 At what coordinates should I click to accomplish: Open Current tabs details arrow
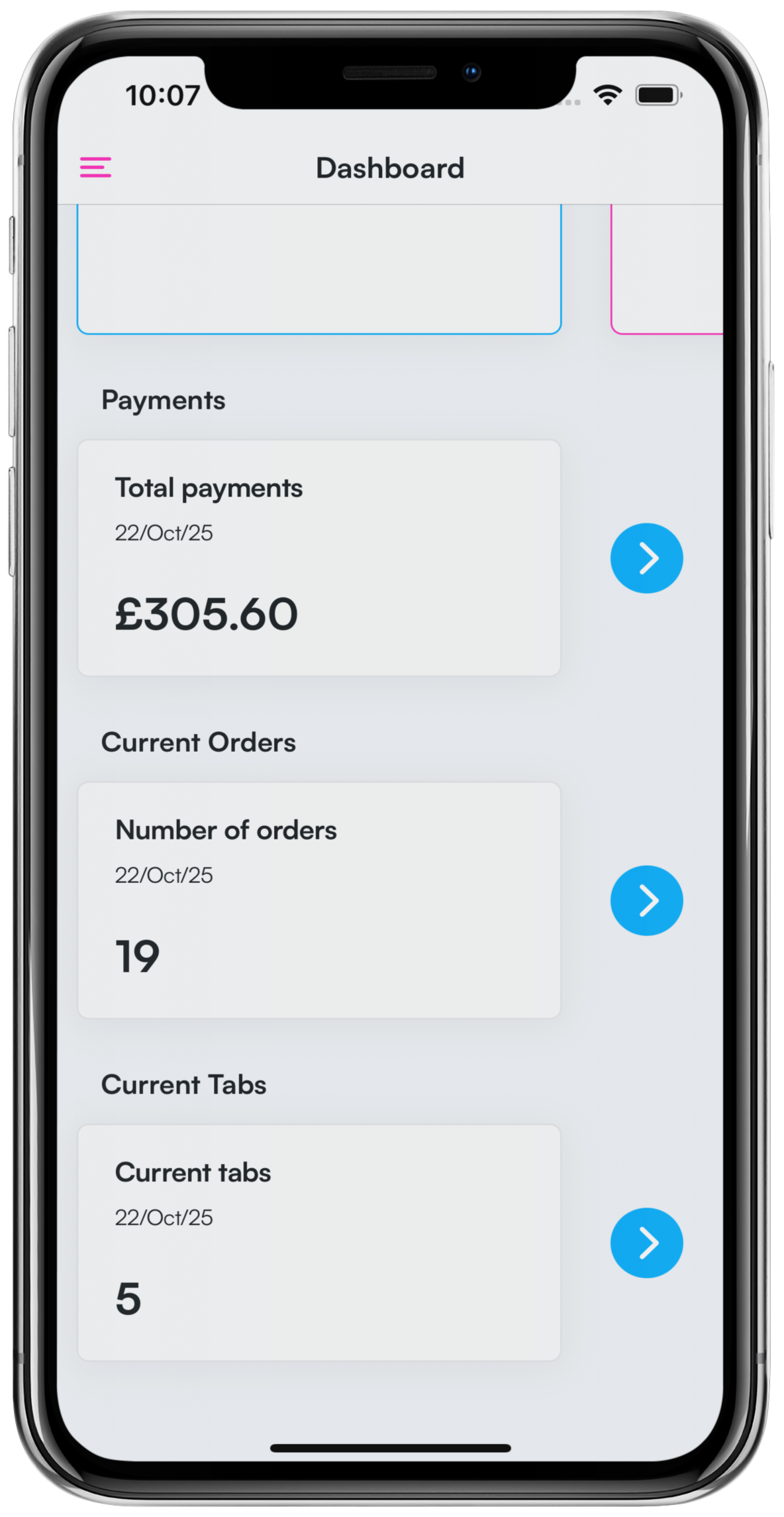pyautogui.click(x=646, y=1243)
